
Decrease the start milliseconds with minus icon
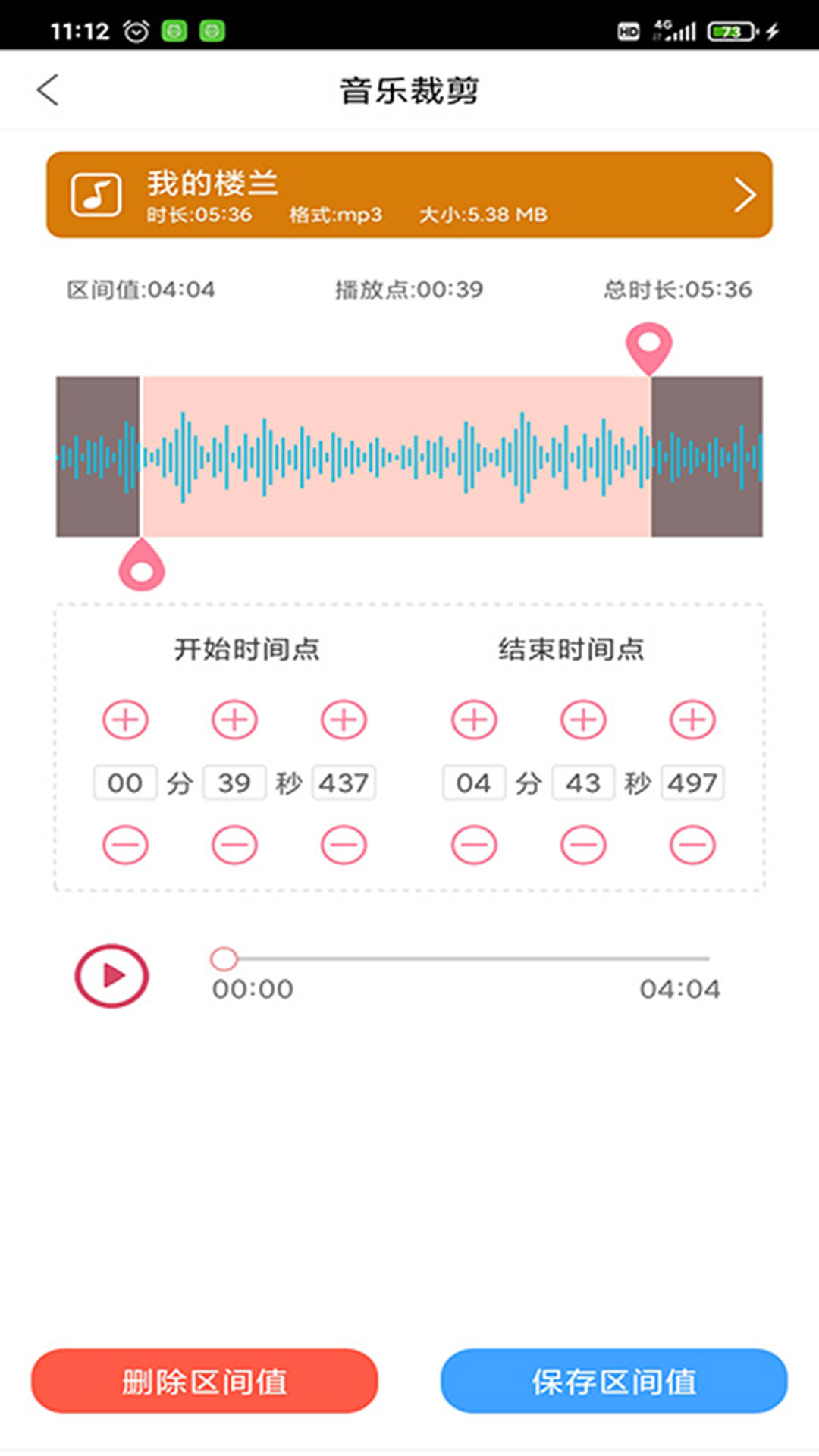pyautogui.click(x=344, y=844)
